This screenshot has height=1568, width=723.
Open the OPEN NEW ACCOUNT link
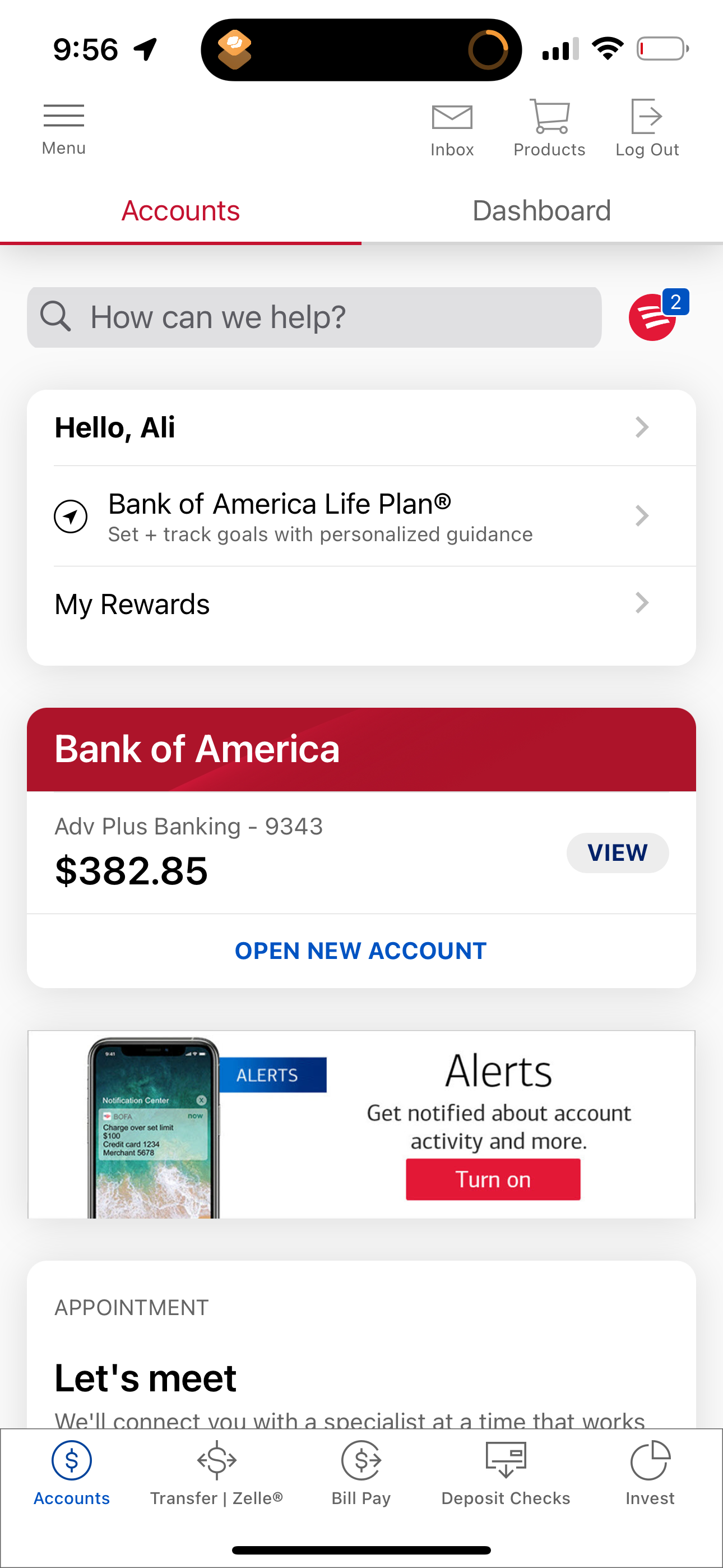[361, 950]
